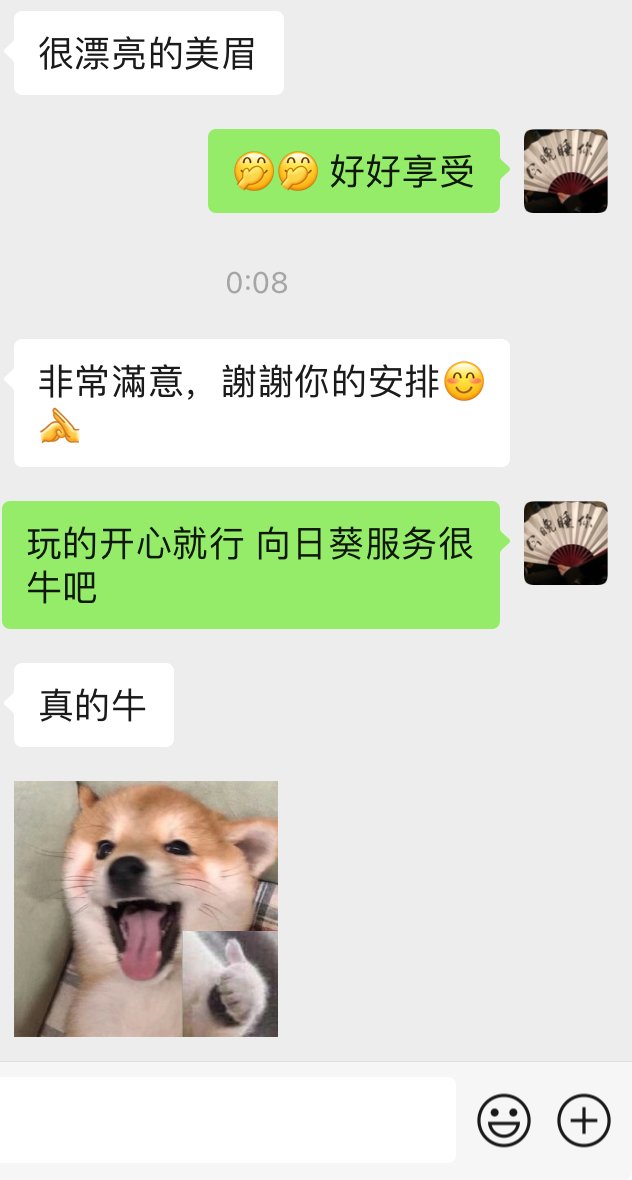Tap the fan avatar beside 玩的开心就行 message
This screenshot has width=632, height=1180.
(566, 543)
